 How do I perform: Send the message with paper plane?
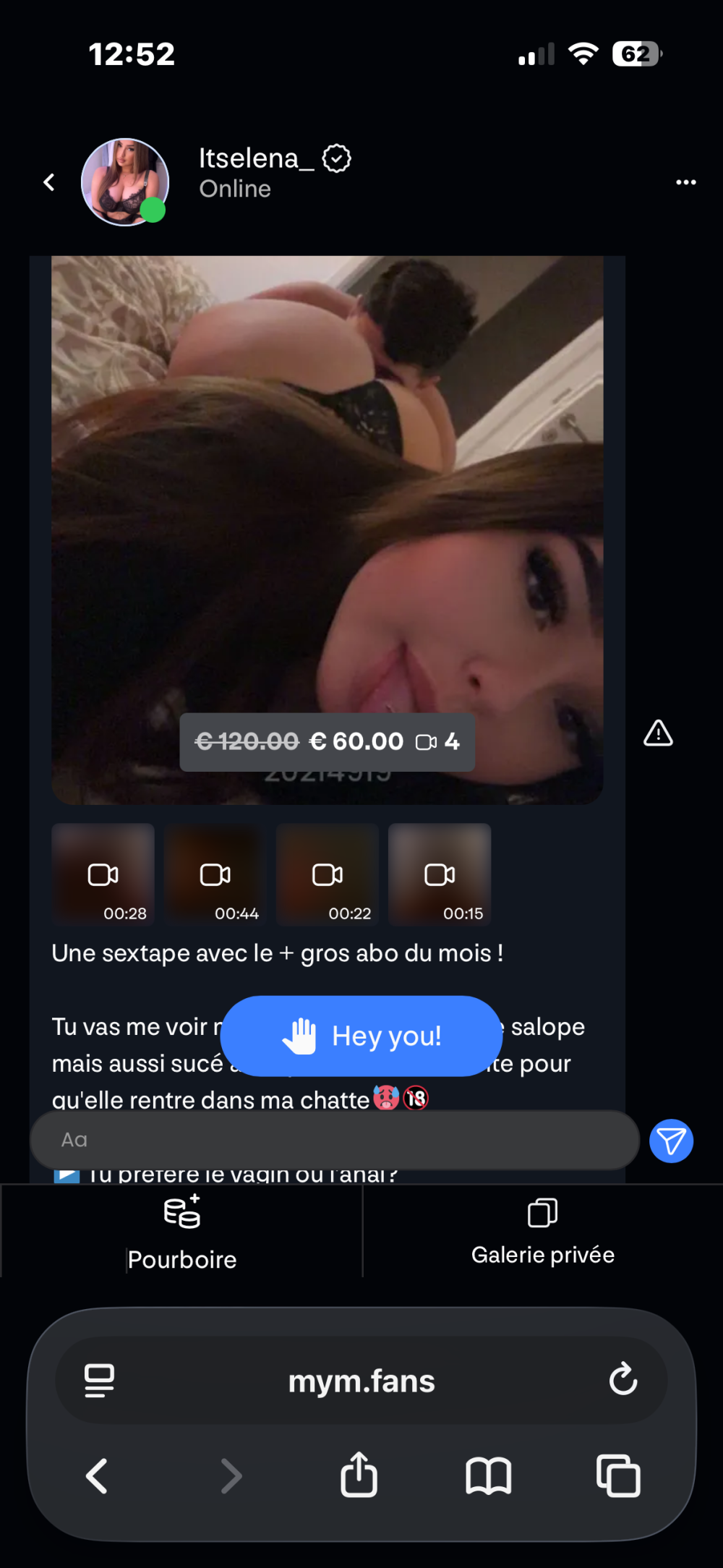pos(671,1141)
